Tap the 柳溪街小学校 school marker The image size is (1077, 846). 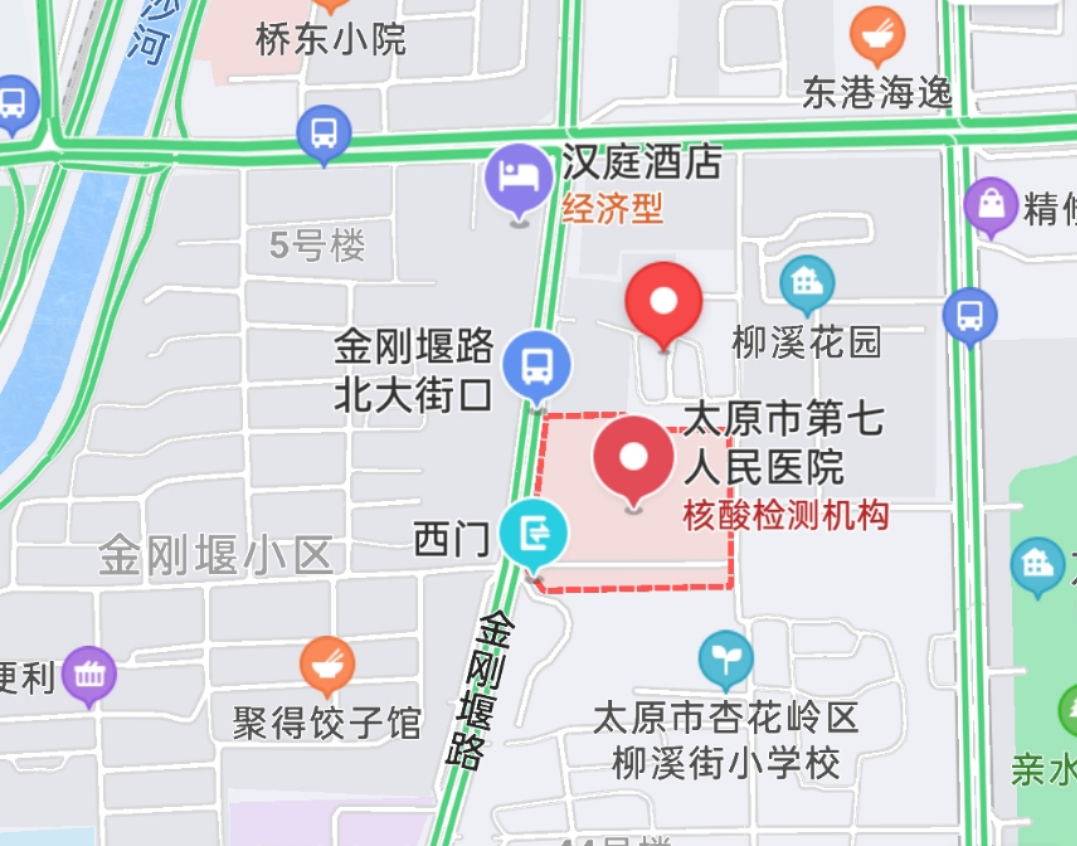pyautogui.click(x=726, y=659)
